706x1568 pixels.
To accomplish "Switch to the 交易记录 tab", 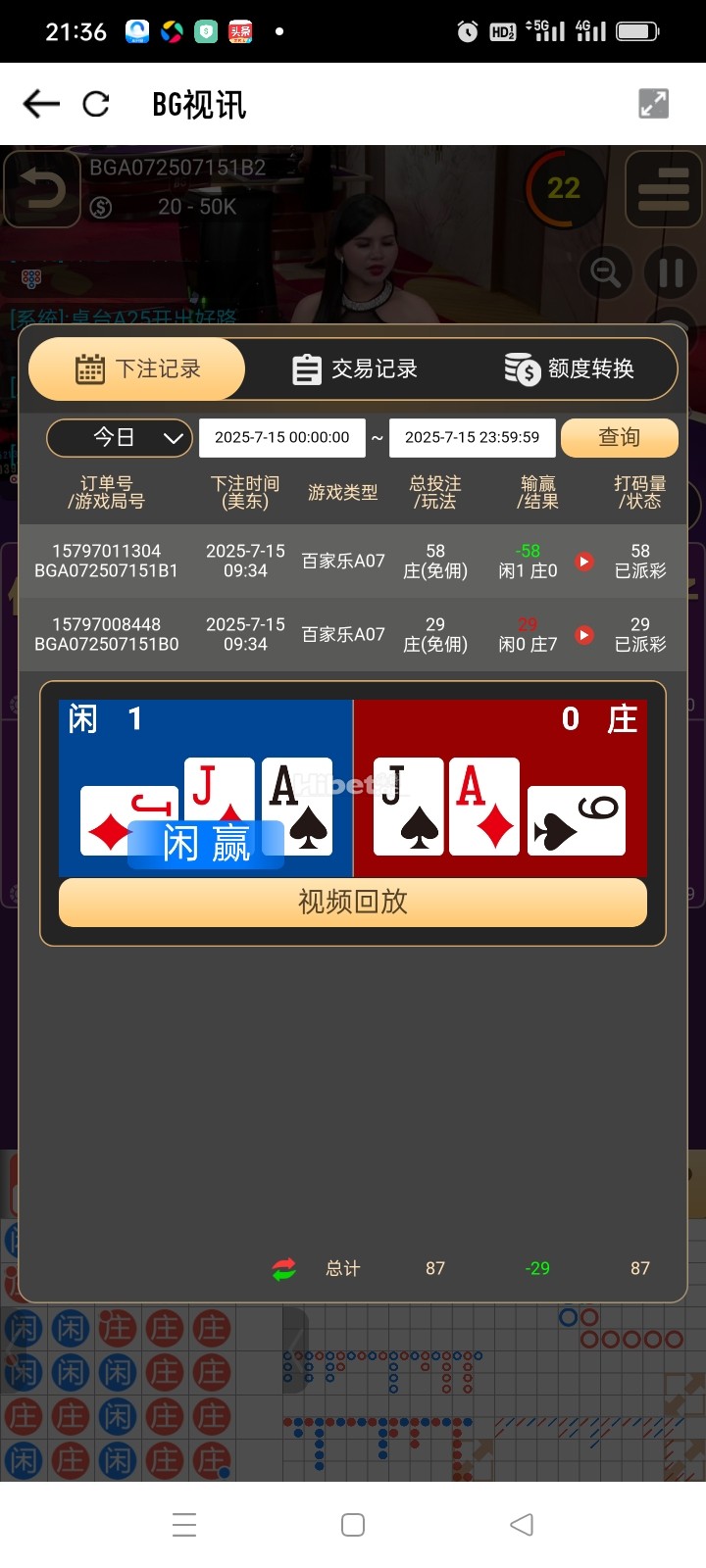I will coord(355,369).
